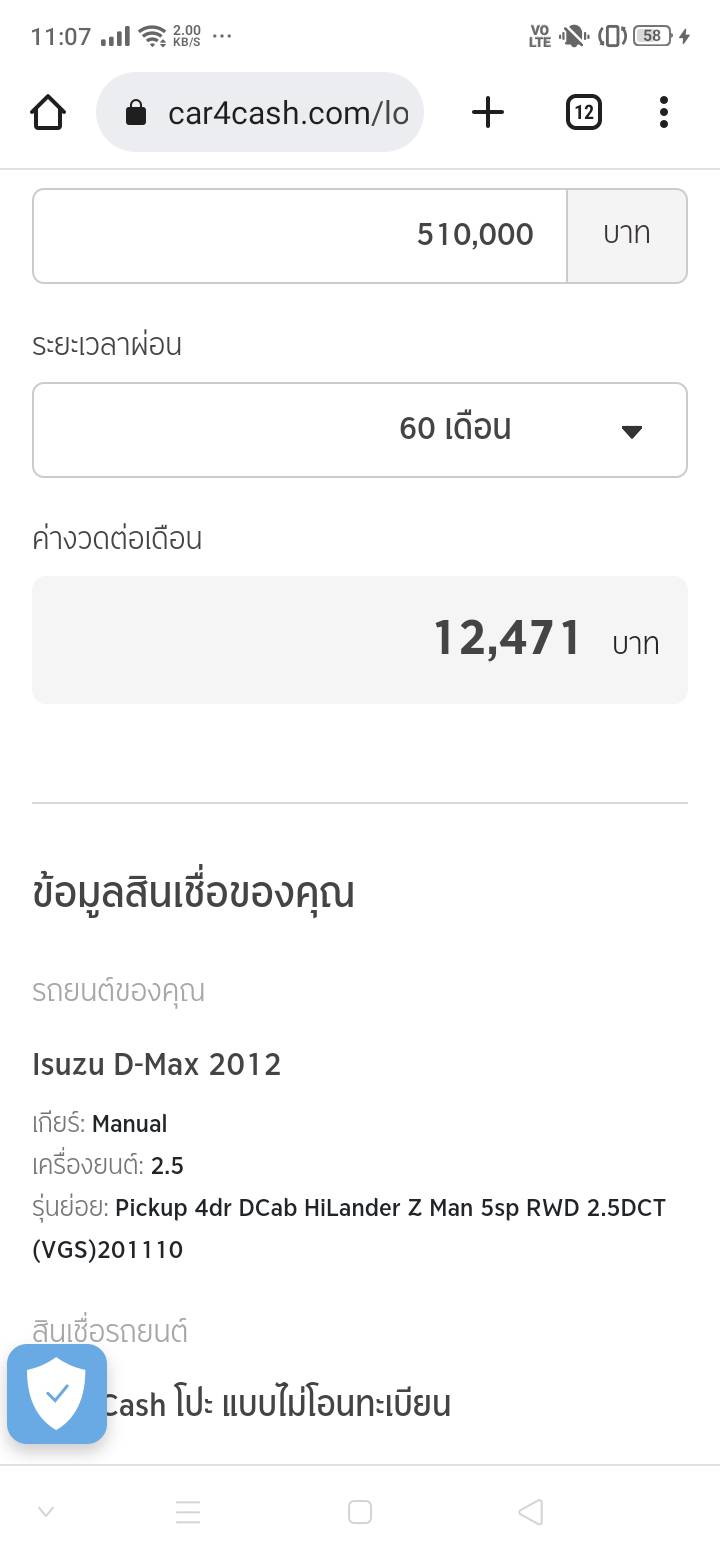Go back with the system back button
Screen dimensions: 720x1560
click(x=531, y=1512)
